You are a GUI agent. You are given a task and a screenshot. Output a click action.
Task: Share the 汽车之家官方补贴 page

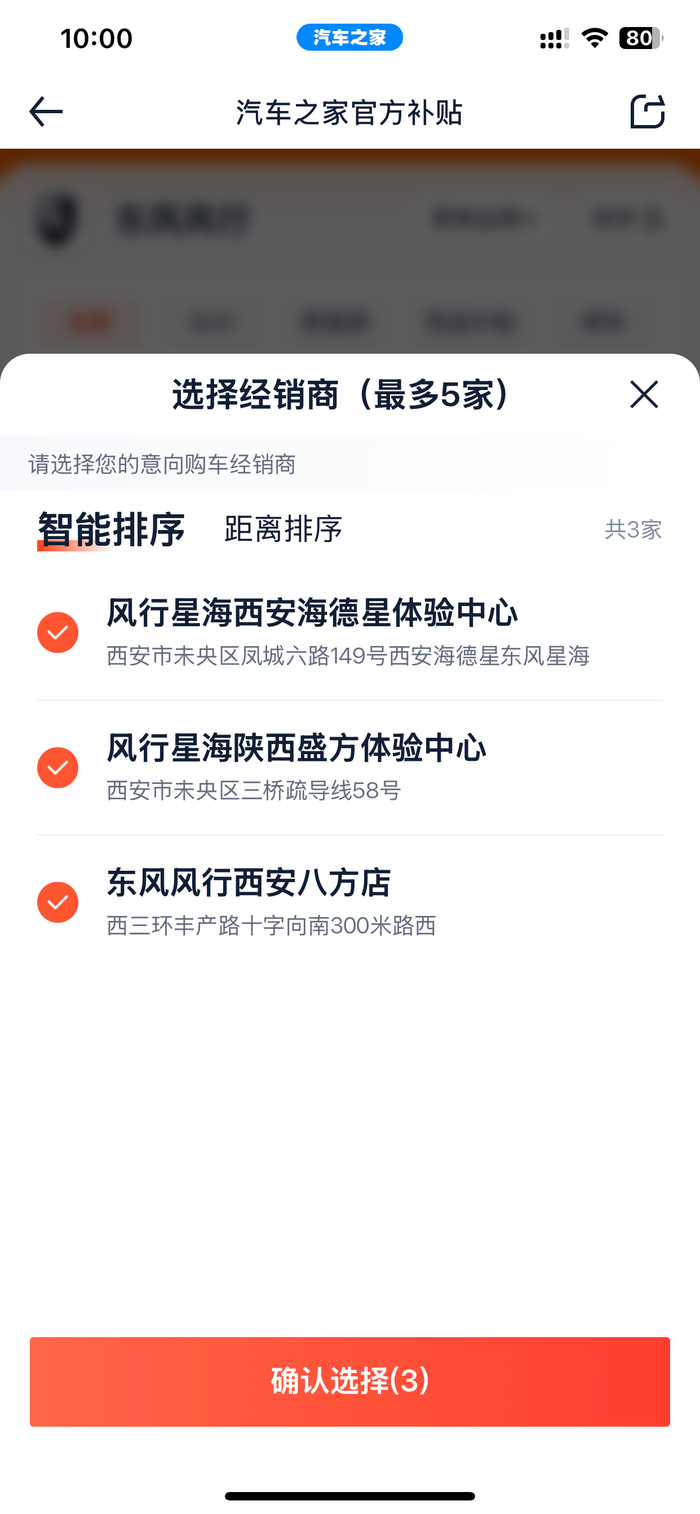click(x=647, y=112)
